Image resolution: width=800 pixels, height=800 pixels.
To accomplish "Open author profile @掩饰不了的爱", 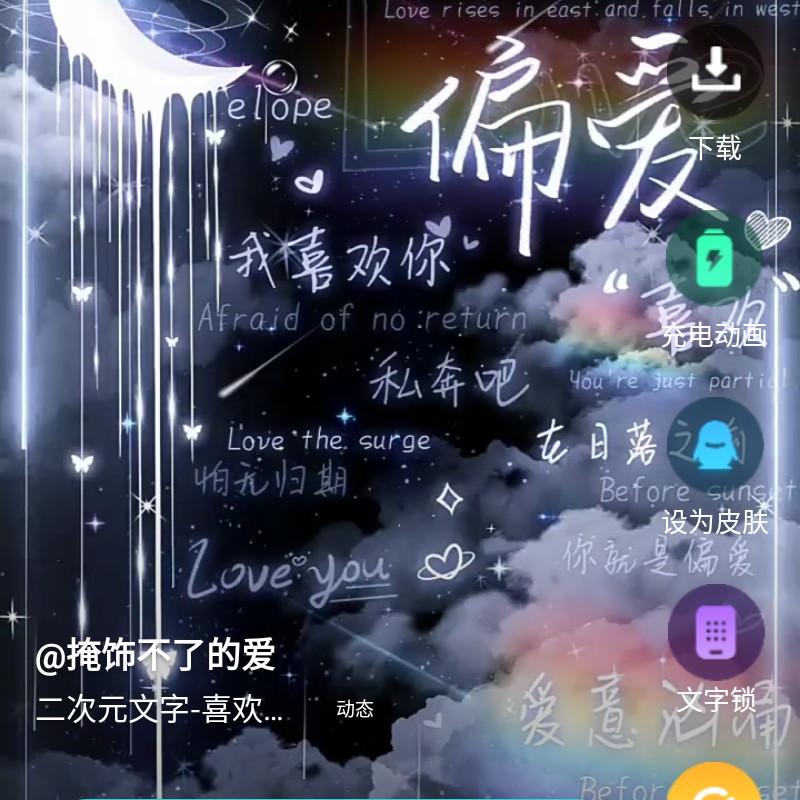I will pyautogui.click(x=155, y=656).
